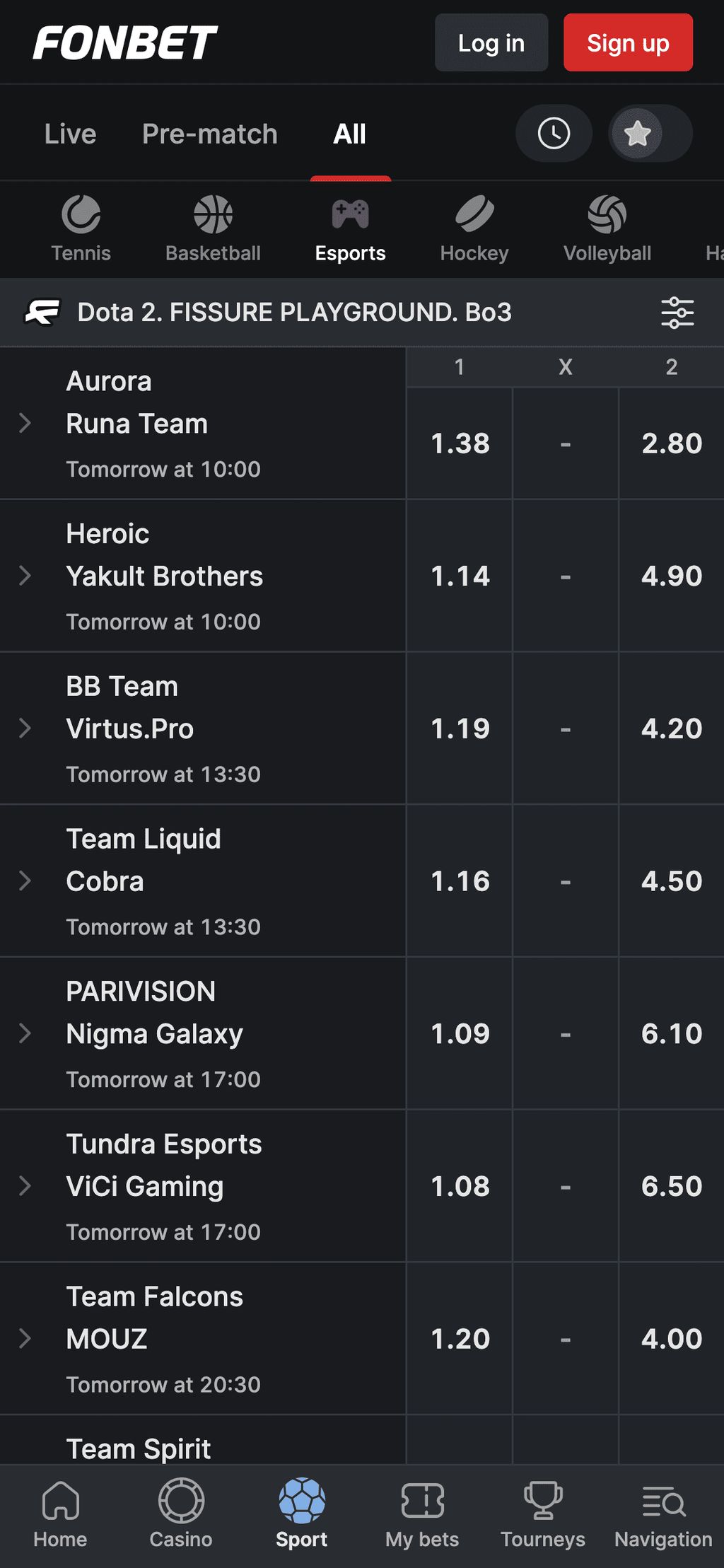
Task: Open the Aurora vs Runa Team match
Action: click(163, 423)
